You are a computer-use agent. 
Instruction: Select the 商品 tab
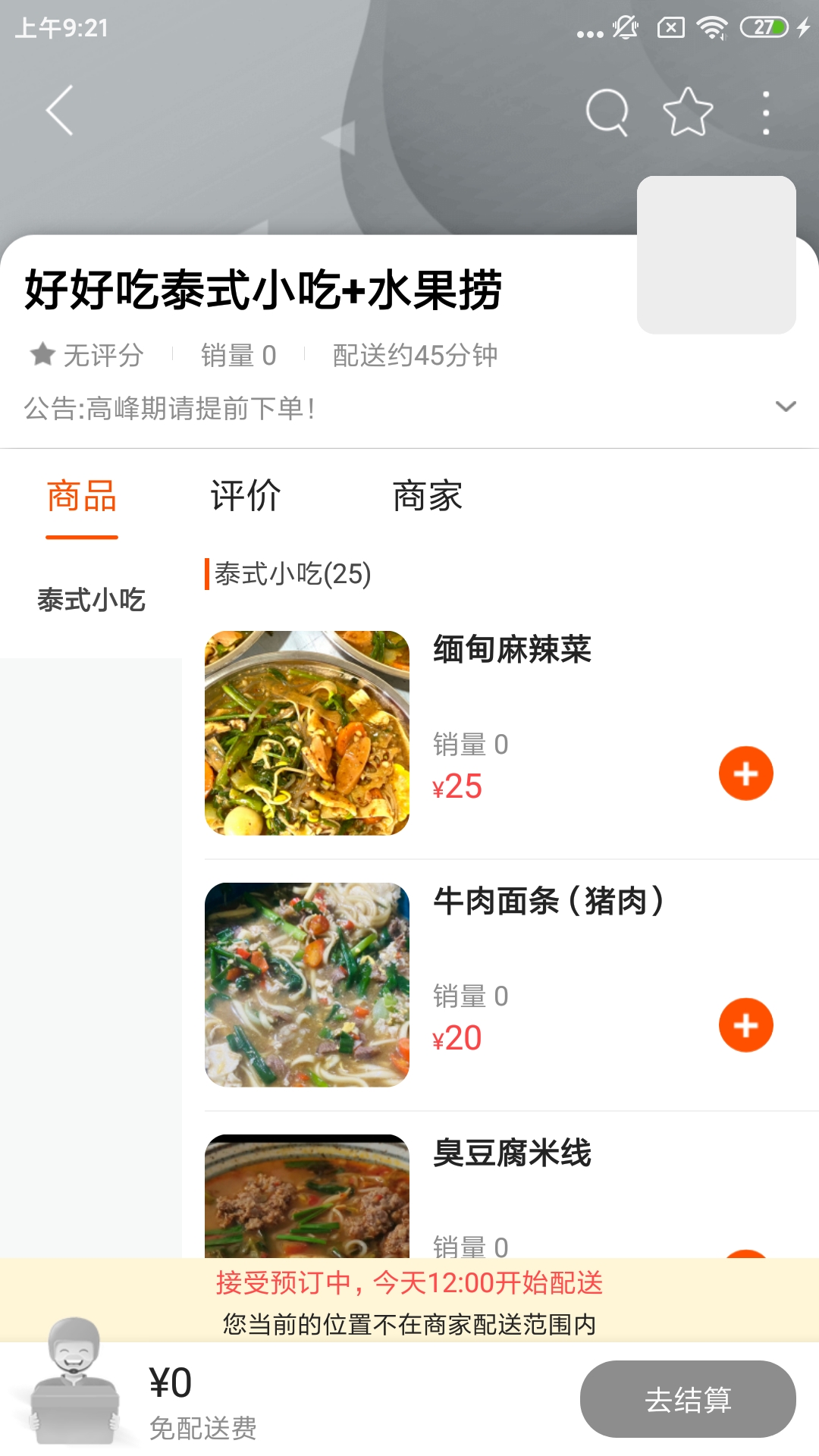[82, 496]
